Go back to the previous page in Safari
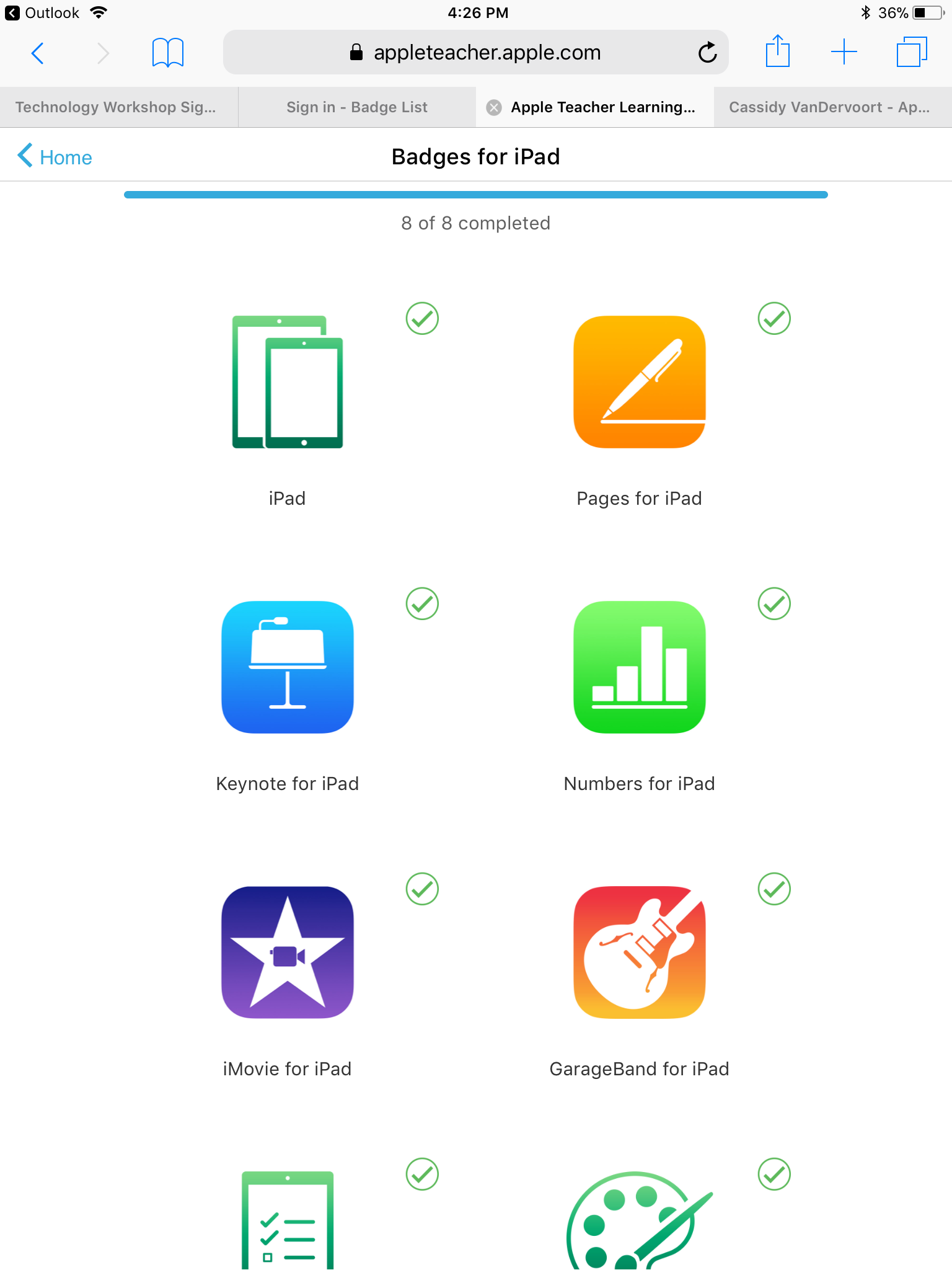The width and height of the screenshot is (952, 1270). tap(37, 53)
